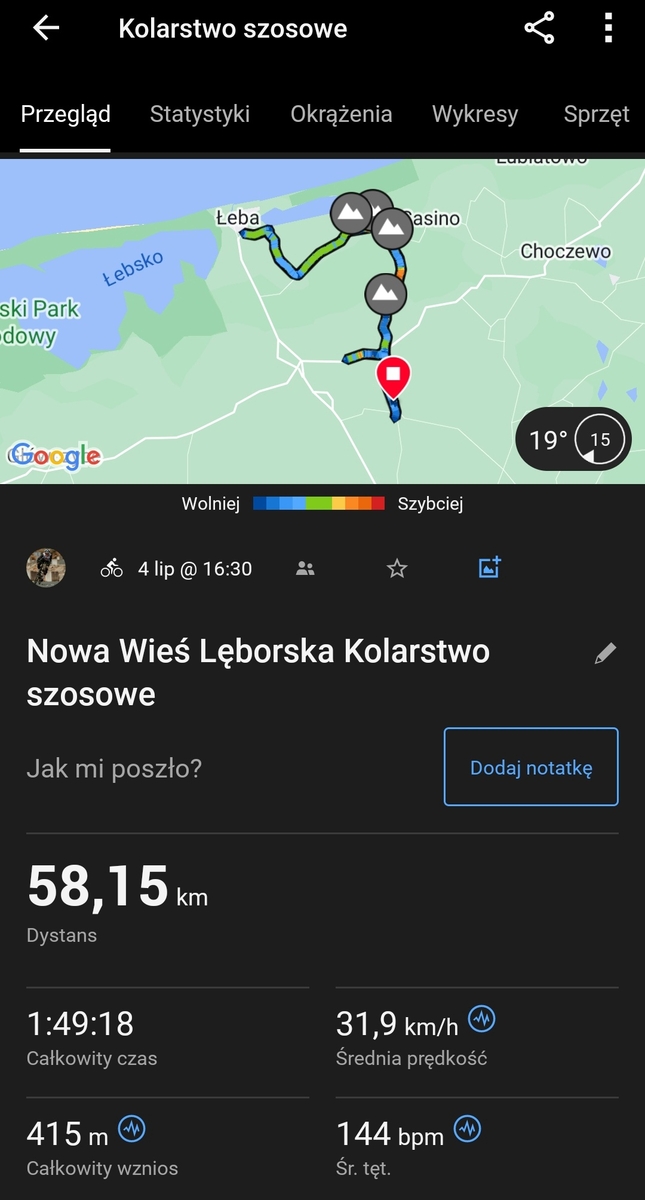Select the Wykresy tab
Viewport: 645px width, 1200px height.
(x=475, y=114)
